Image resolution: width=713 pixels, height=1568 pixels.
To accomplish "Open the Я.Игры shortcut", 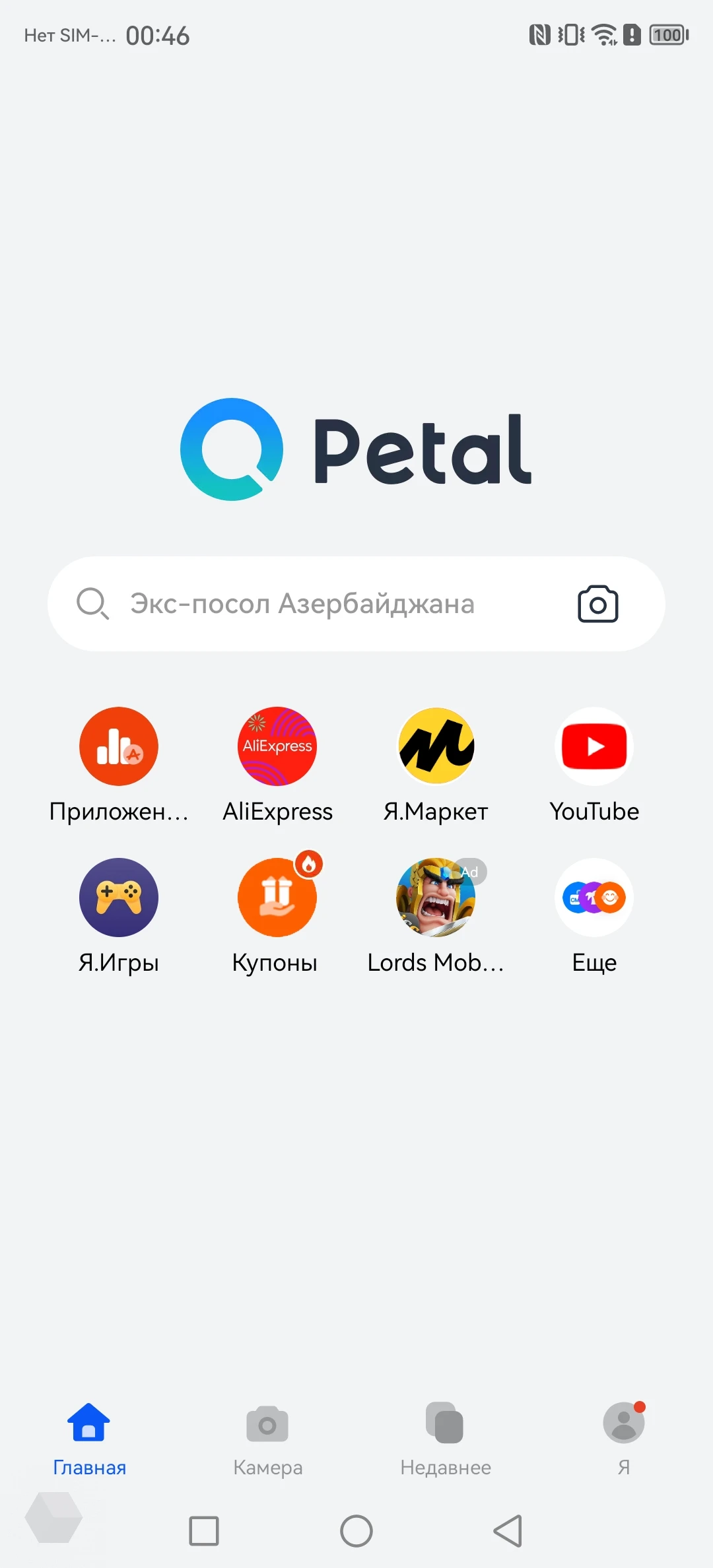I will (119, 898).
